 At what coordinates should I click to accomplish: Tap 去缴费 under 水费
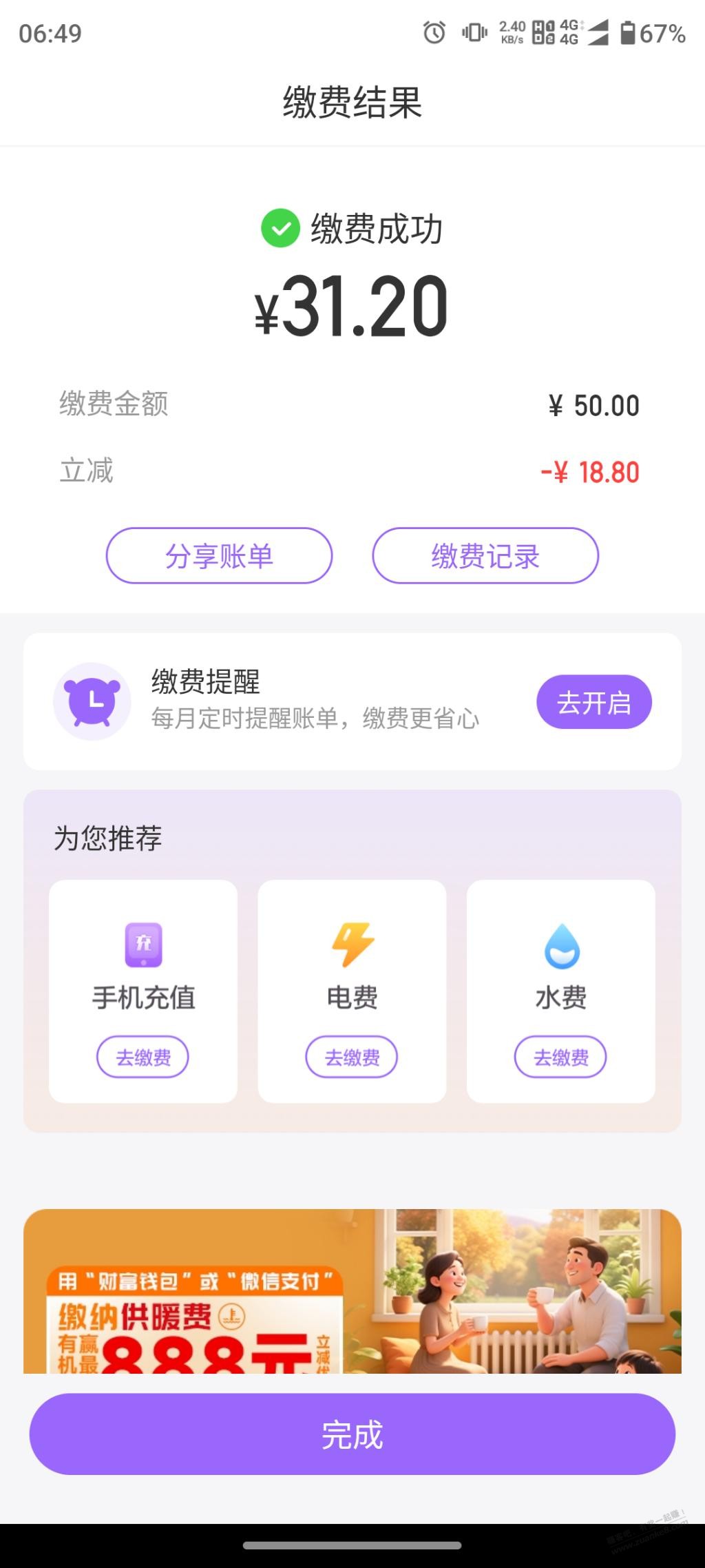(x=560, y=1057)
